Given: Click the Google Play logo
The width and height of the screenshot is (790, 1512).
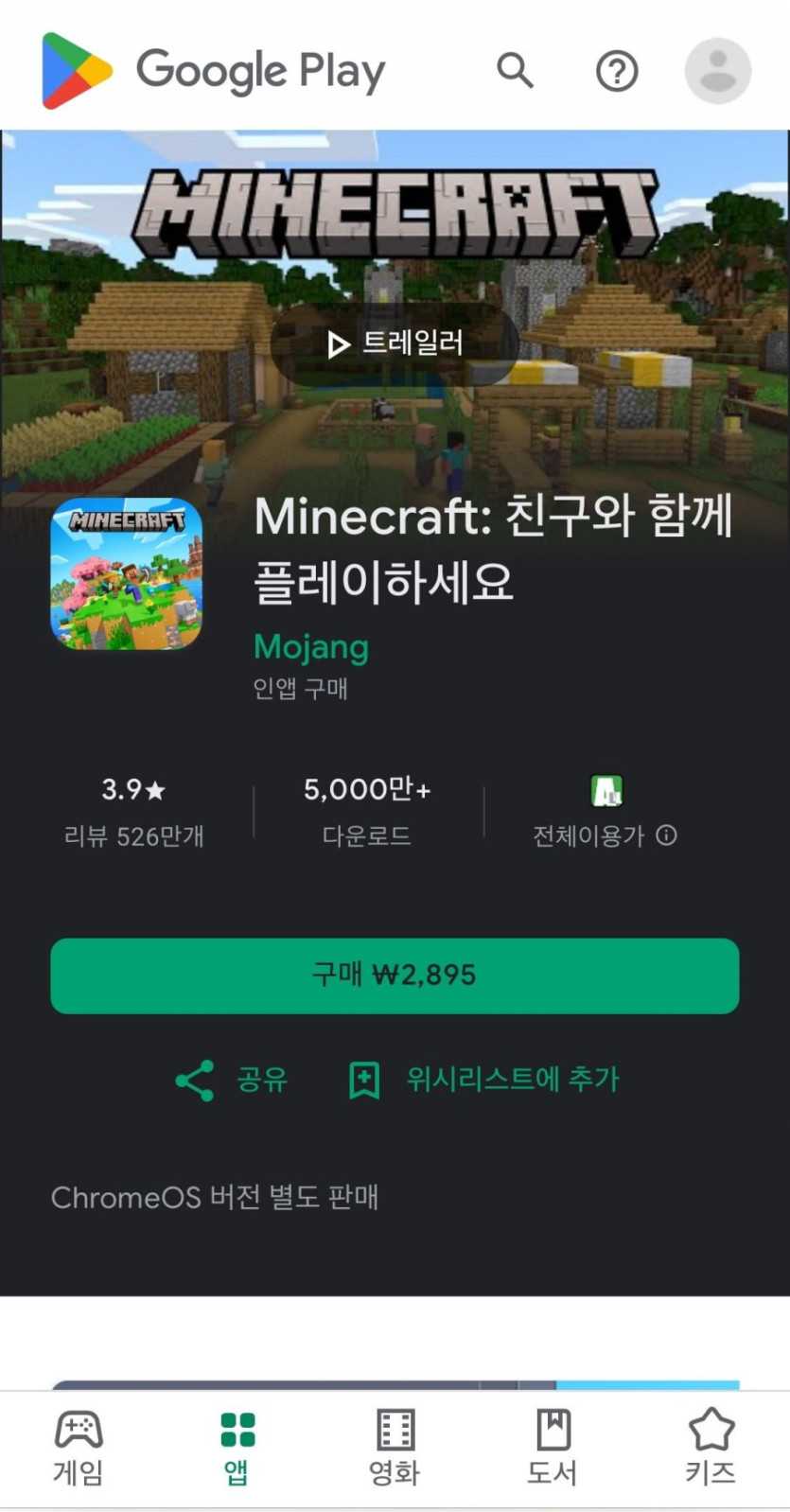Looking at the screenshot, I should [x=213, y=69].
